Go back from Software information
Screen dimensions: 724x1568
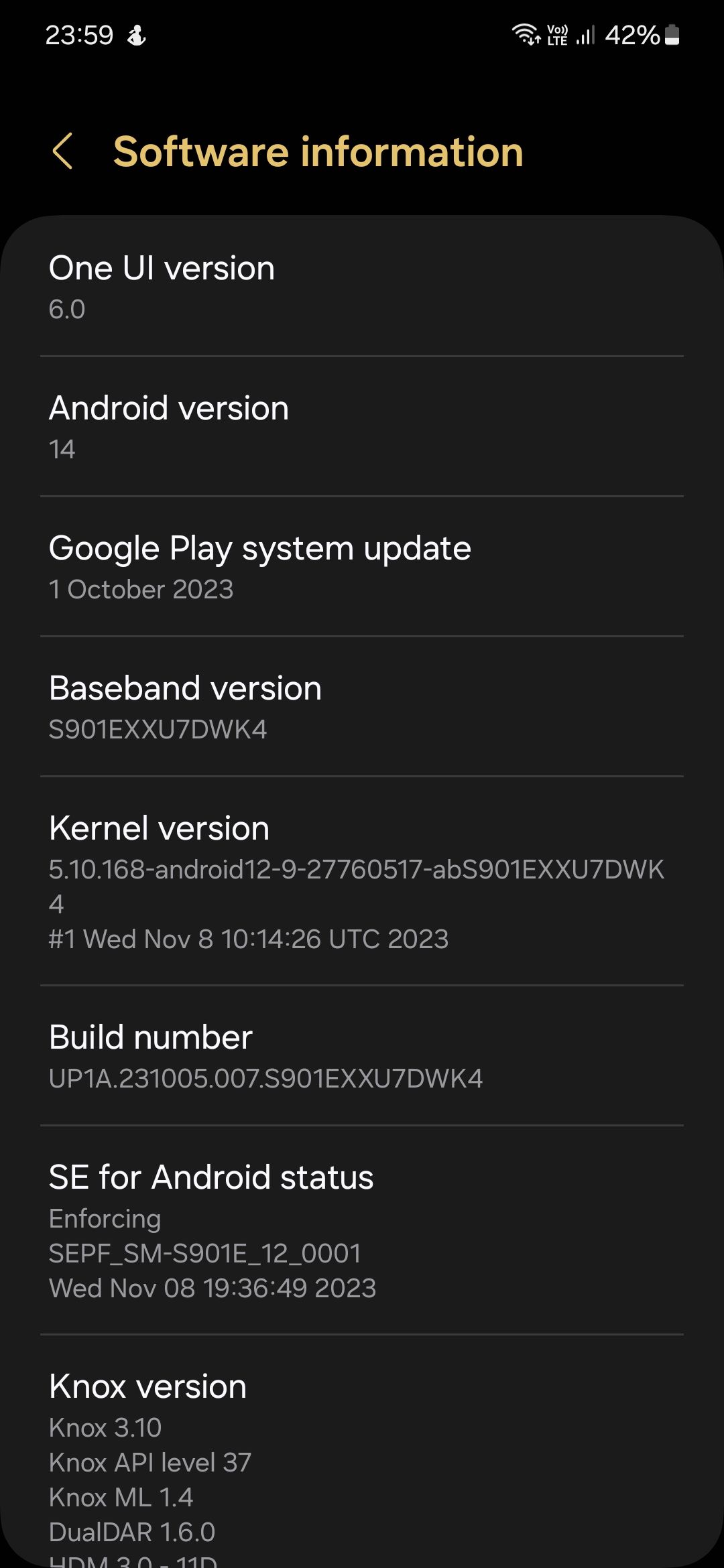tap(63, 151)
